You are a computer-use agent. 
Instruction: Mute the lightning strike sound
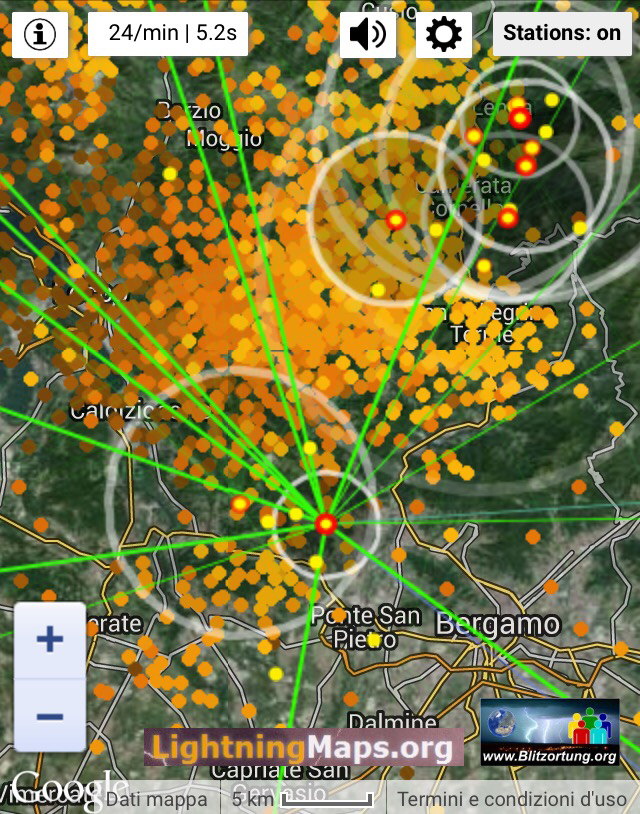click(367, 34)
